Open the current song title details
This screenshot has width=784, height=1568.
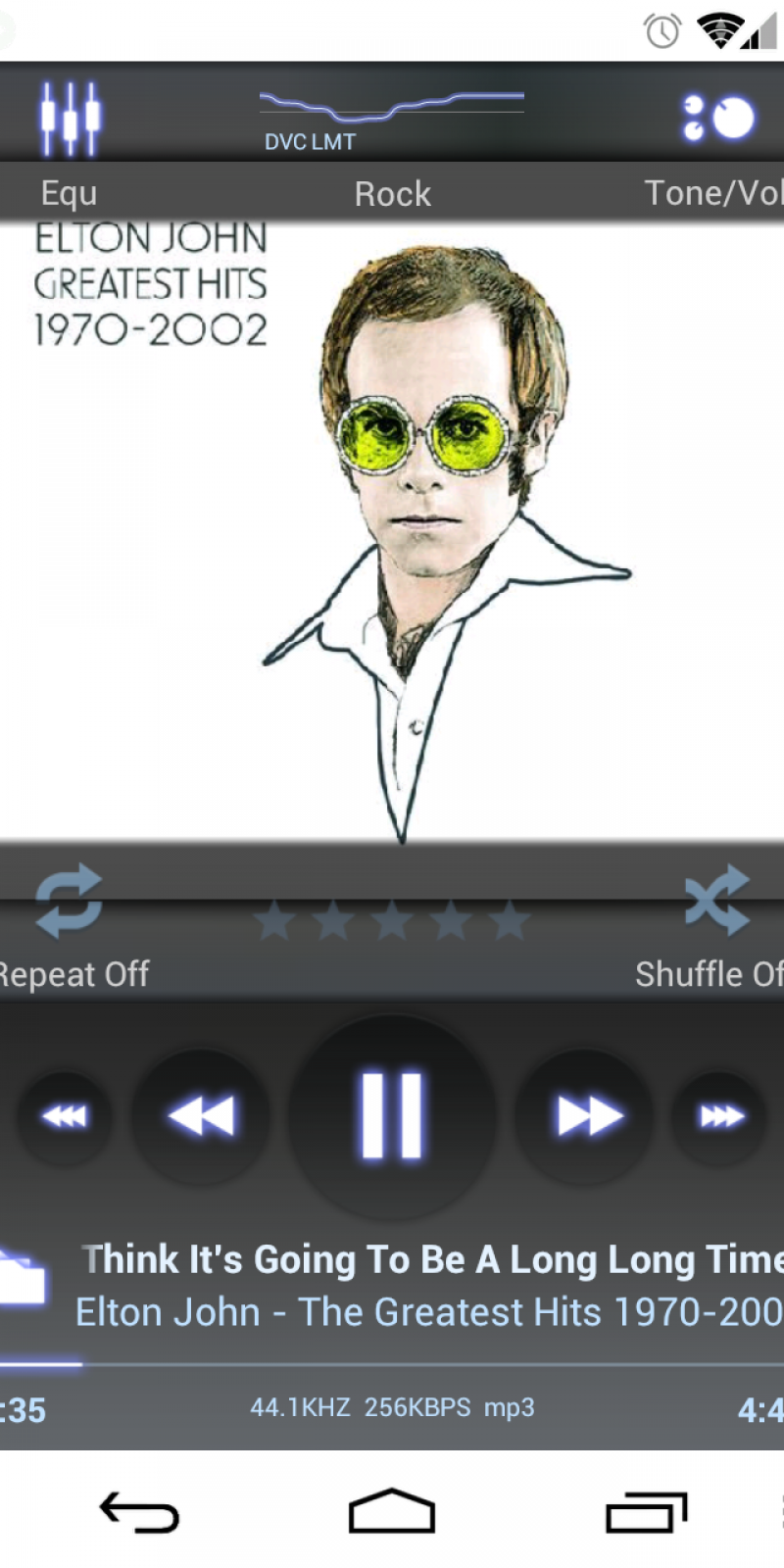tap(431, 1260)
